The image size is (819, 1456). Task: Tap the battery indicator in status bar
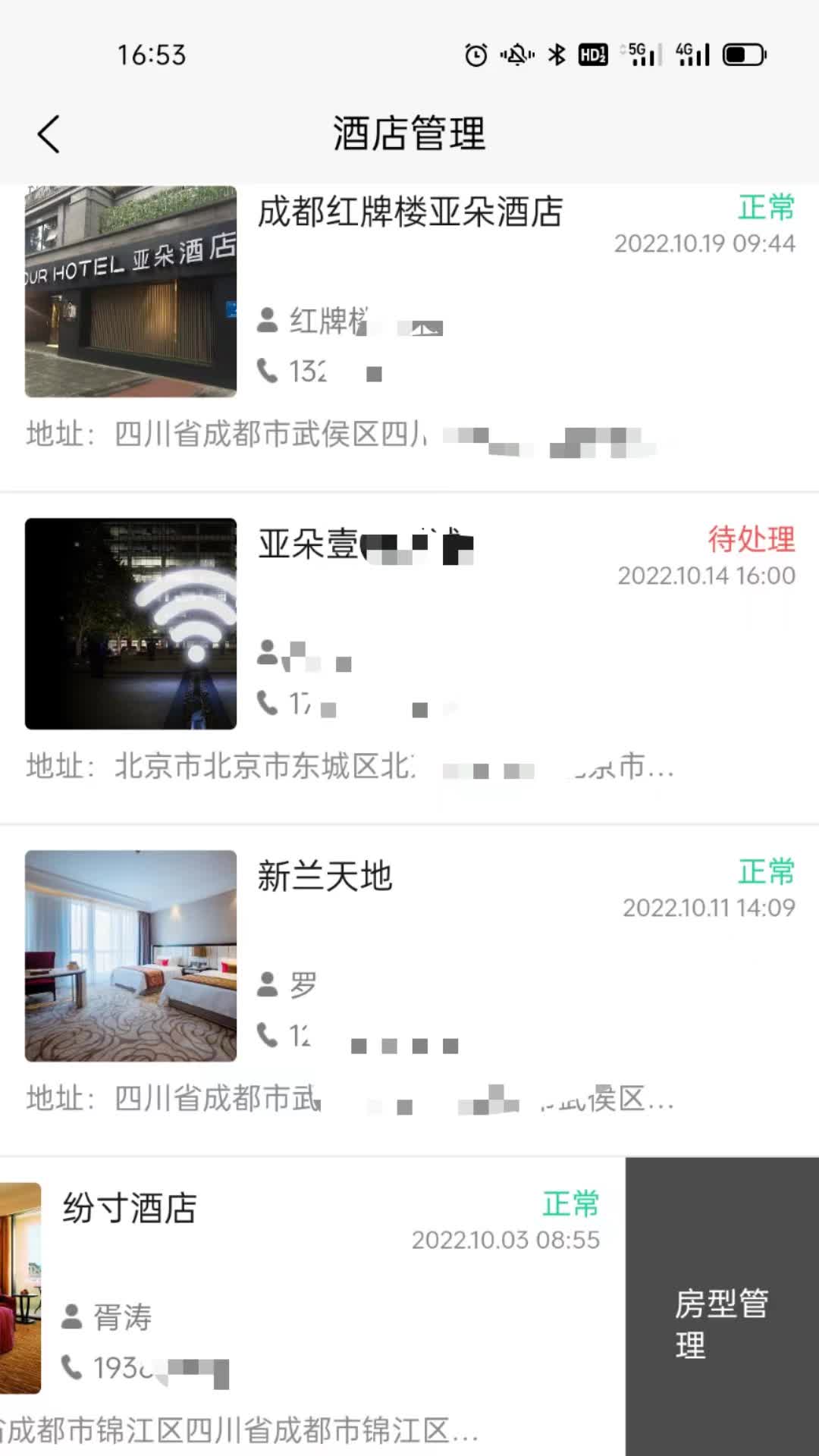click(x=736, y=54)
